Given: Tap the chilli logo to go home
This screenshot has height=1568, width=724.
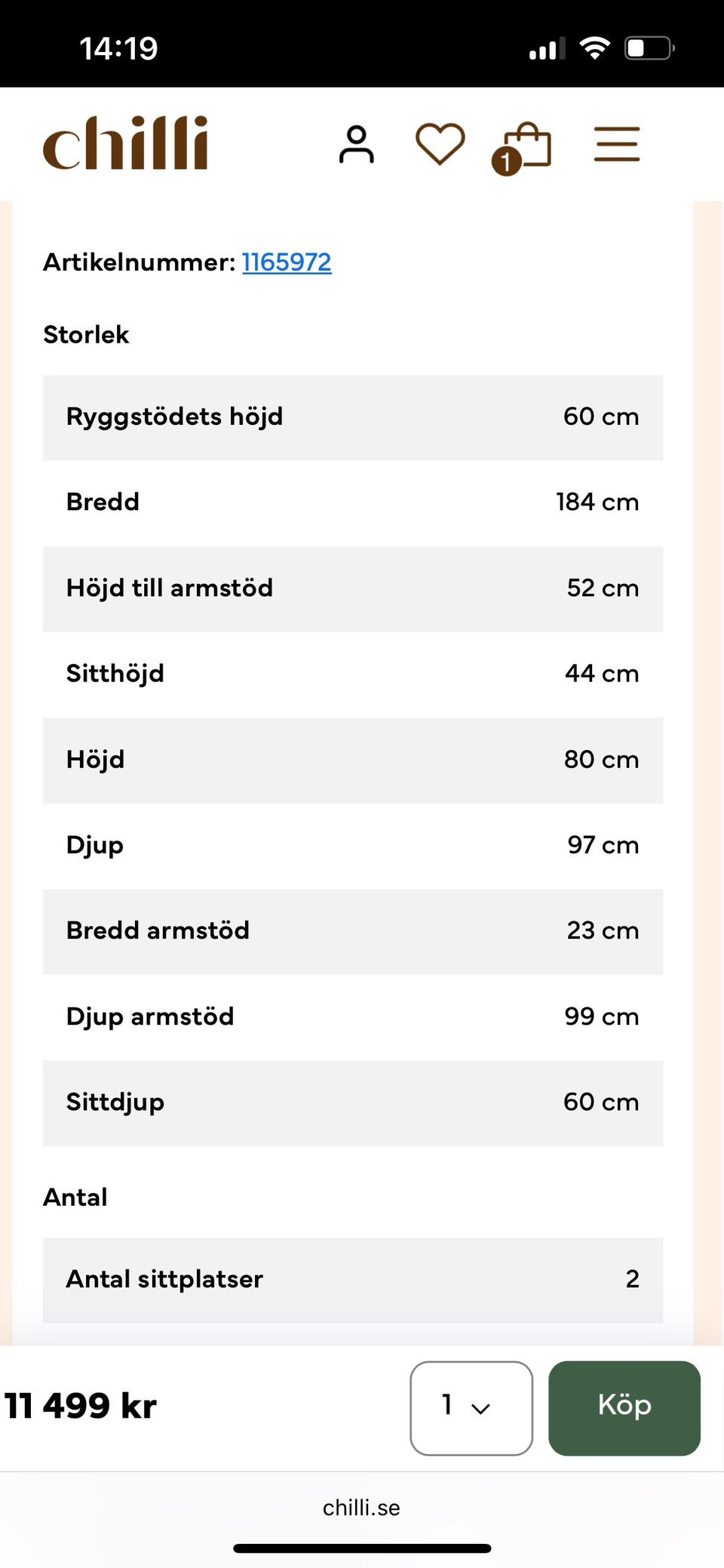Looking at the screenshot, I should 125,143.
